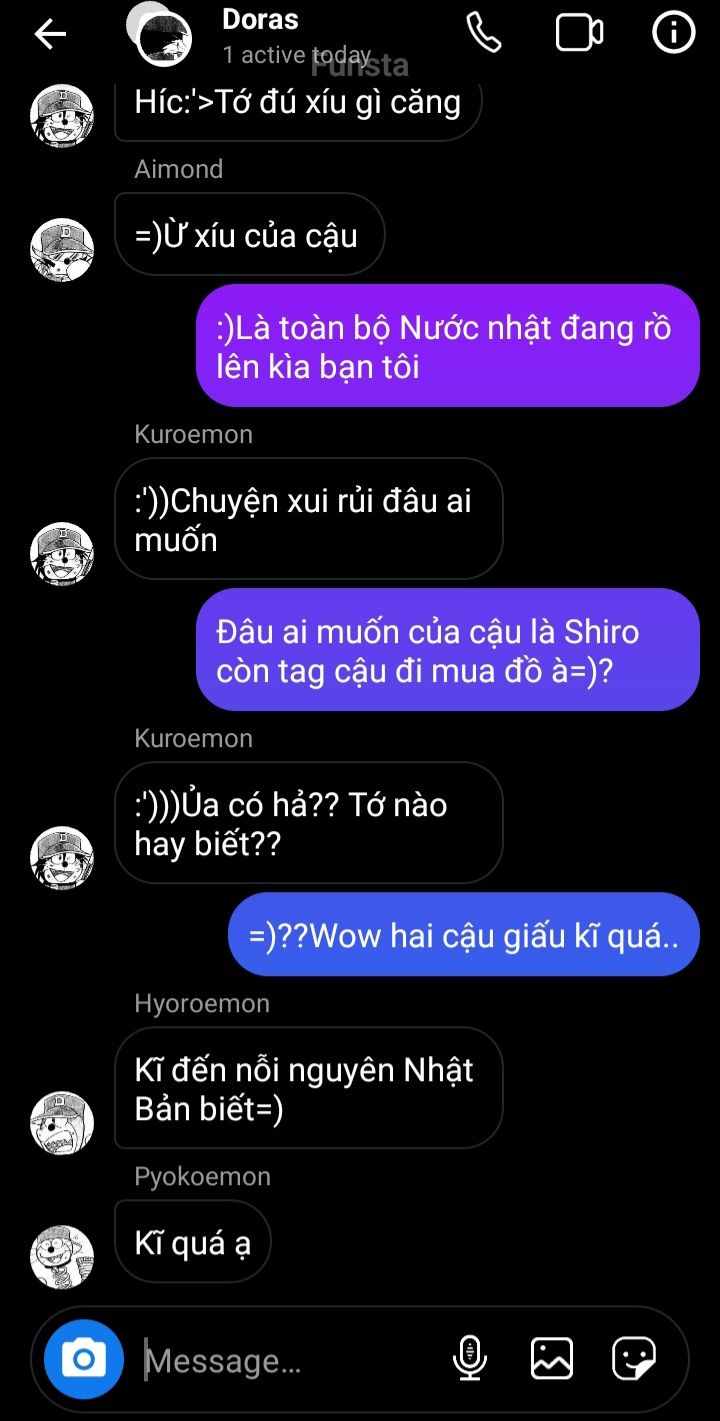Image resolution: width=720 pixels, height=1421 pixels.
Task: Record a voice message with the microphone
Action: [x=470, y=1359]
